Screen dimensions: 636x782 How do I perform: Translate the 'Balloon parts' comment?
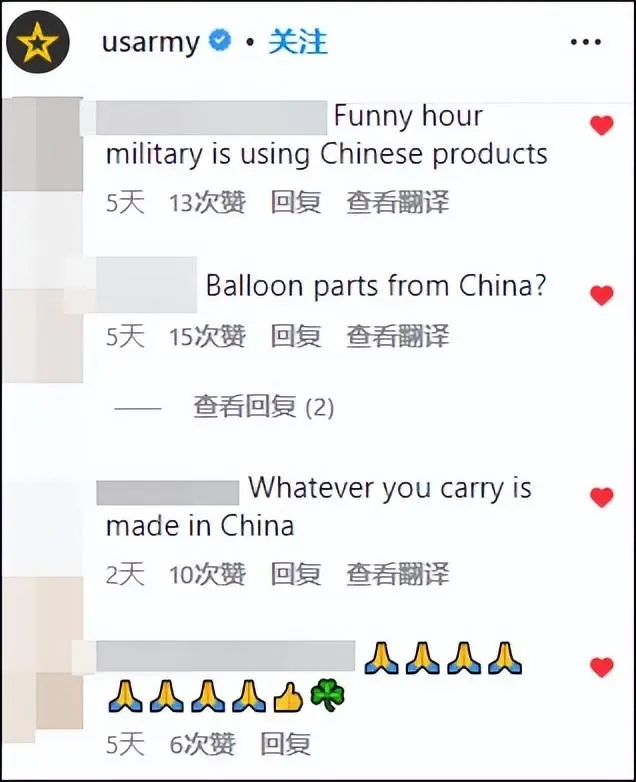coord(397,337)
